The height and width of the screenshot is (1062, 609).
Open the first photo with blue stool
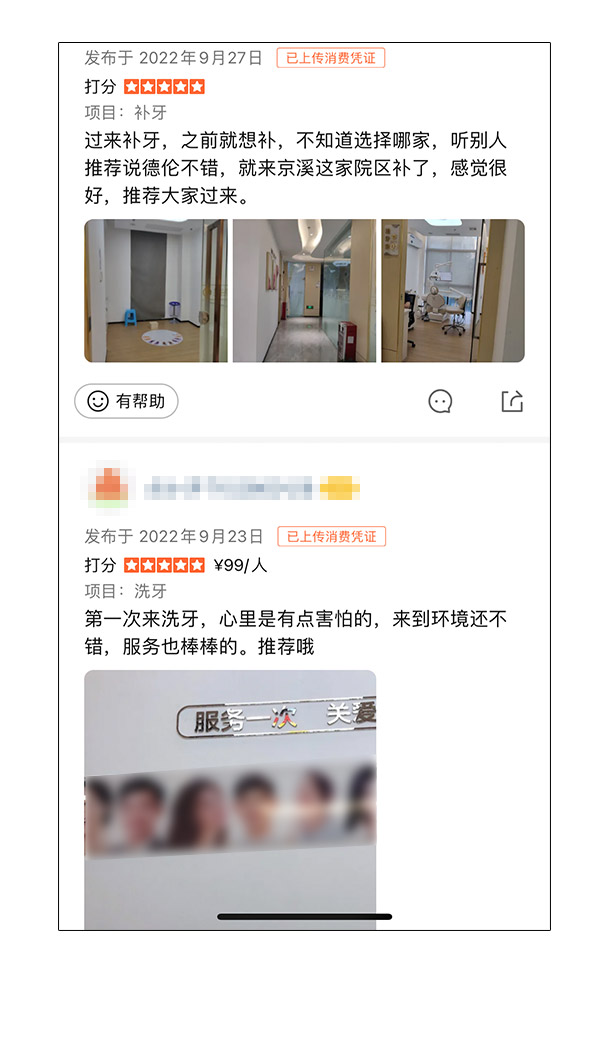pos(156,291)
